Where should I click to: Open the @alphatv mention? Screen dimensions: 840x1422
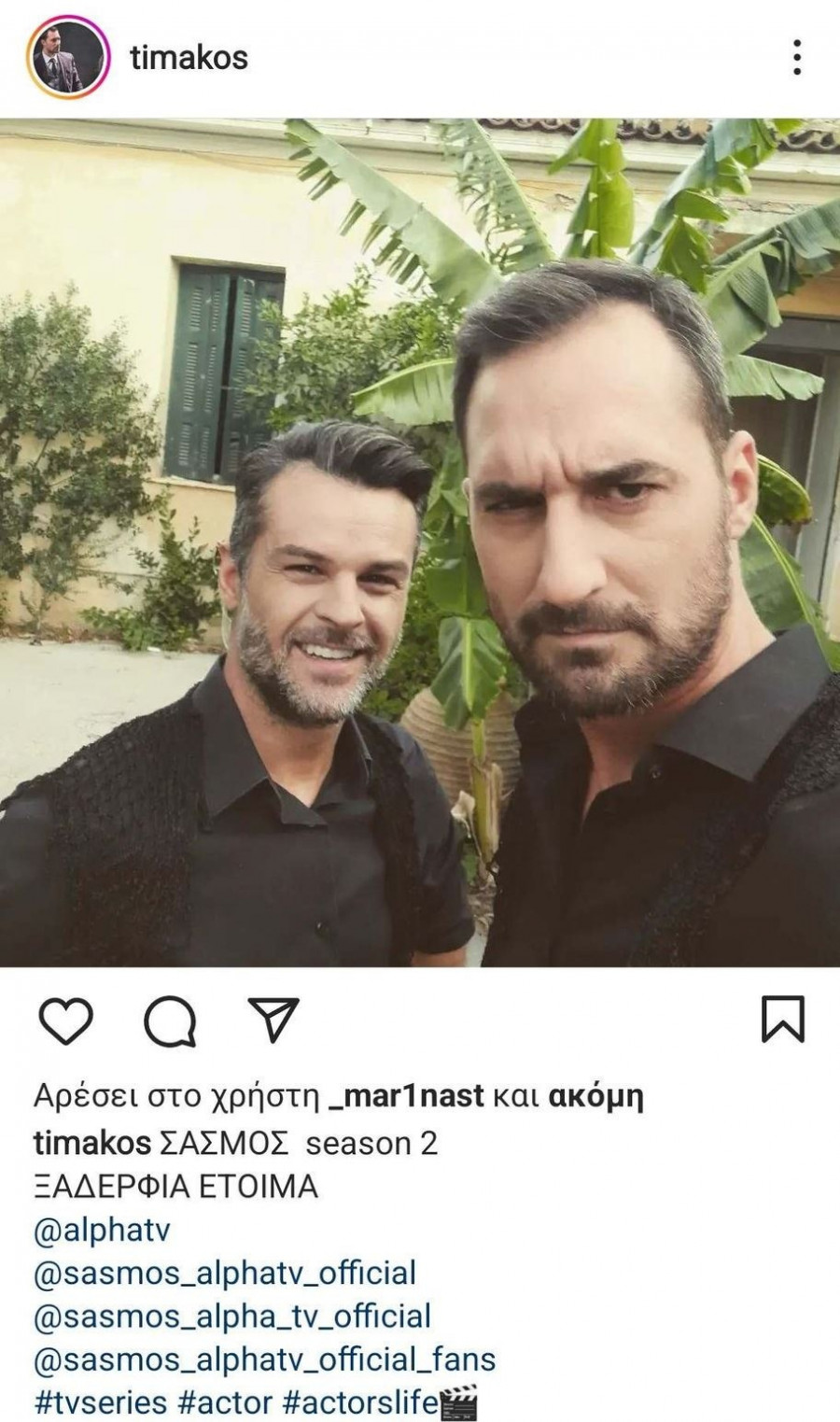[x=102, y=1230]
